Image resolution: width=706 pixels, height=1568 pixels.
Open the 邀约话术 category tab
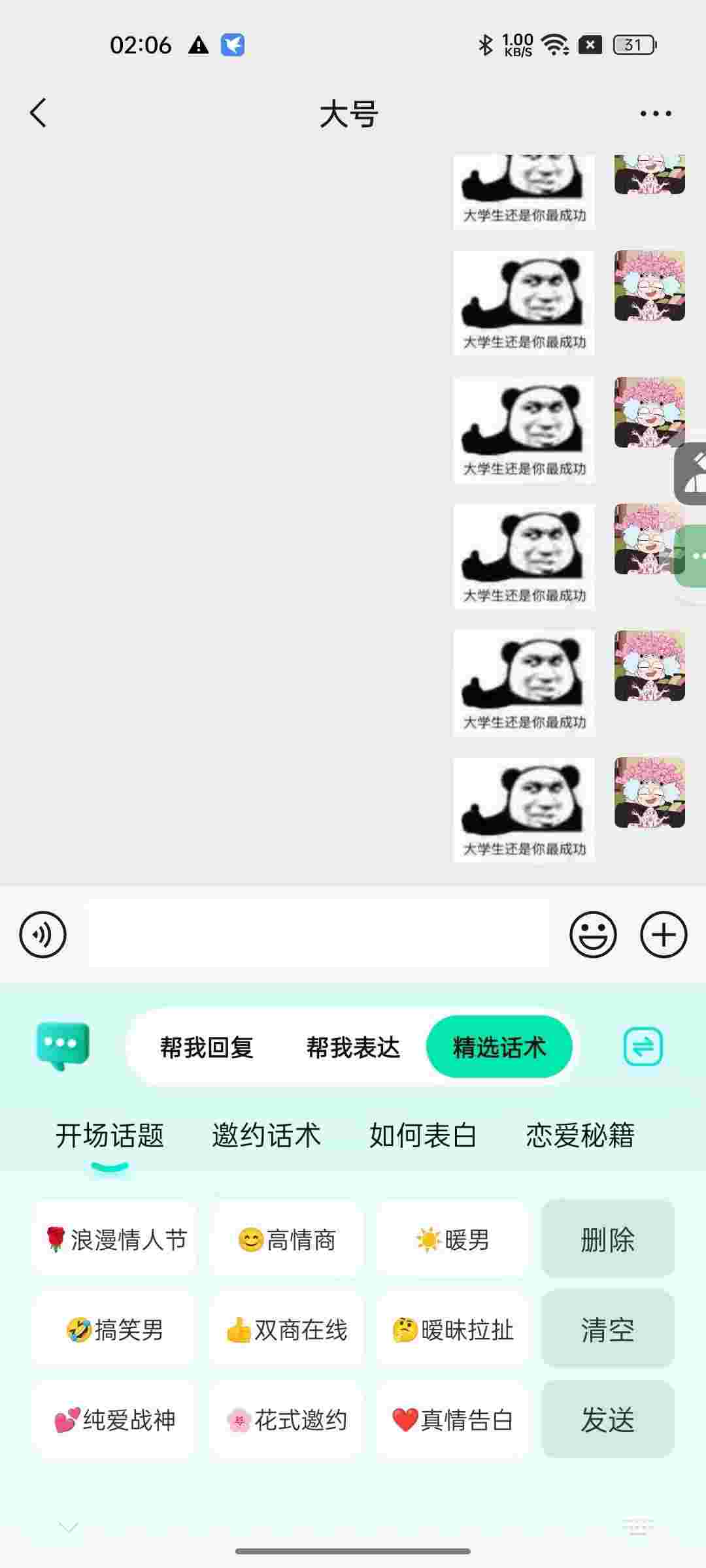[266, 1135]
